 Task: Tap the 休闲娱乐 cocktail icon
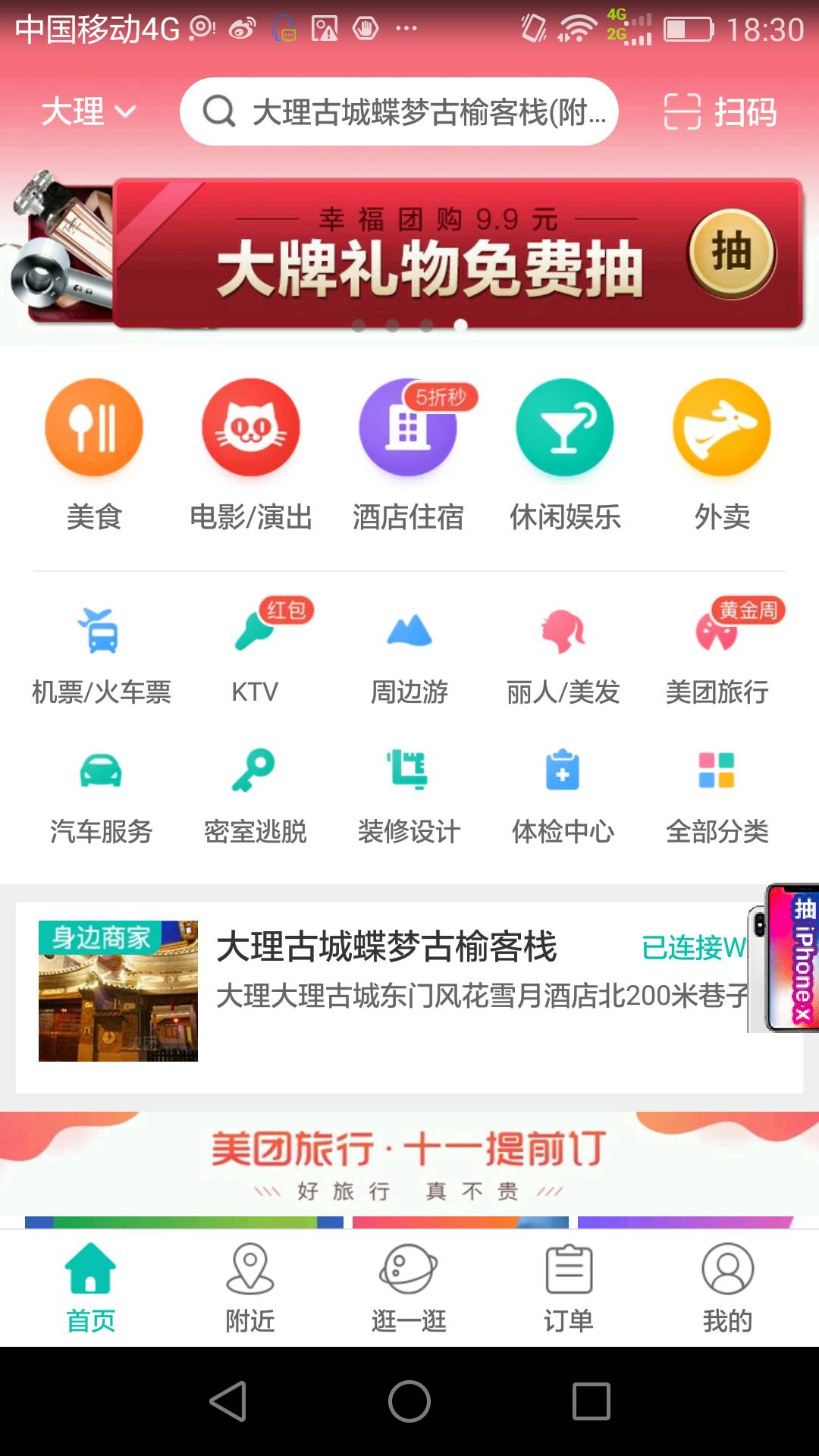click(566, 427)
